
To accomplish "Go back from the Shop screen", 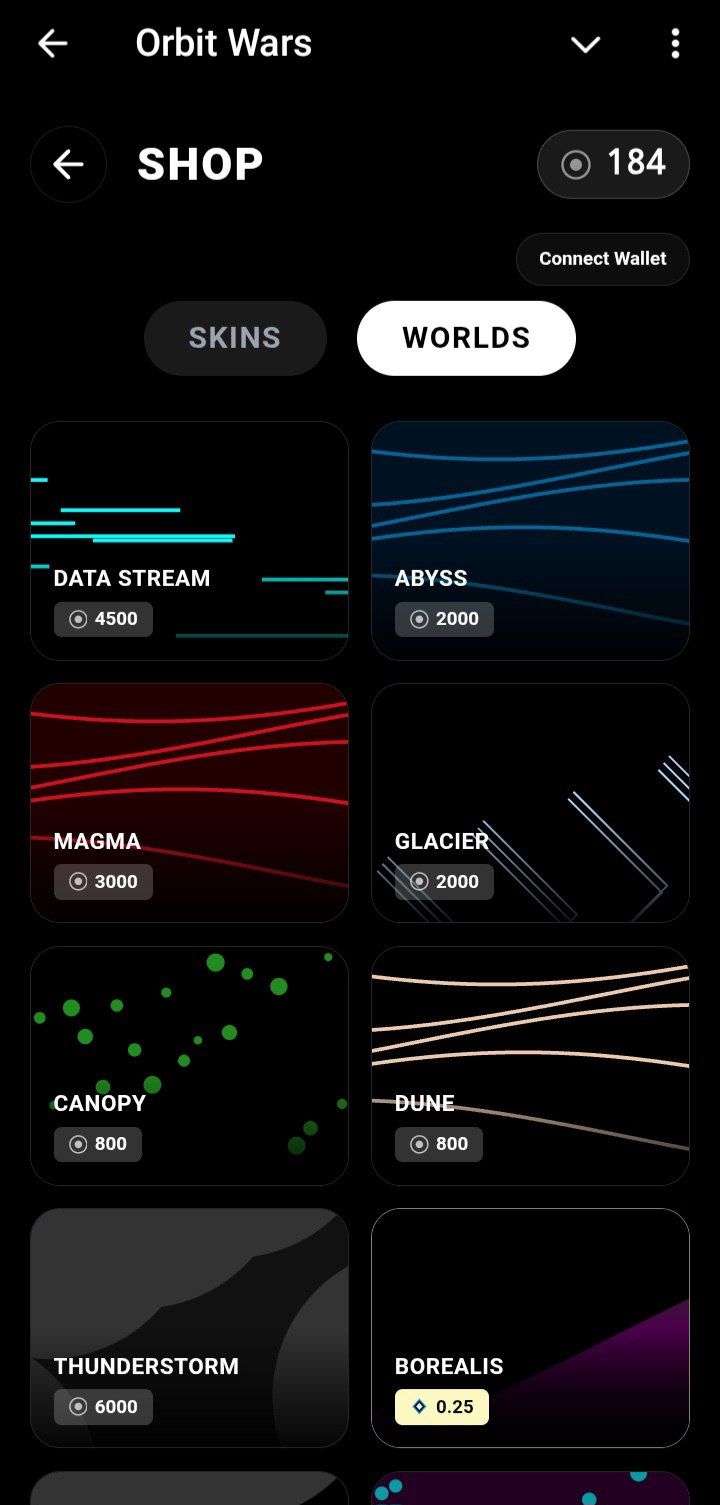I will tap(68, 164).
